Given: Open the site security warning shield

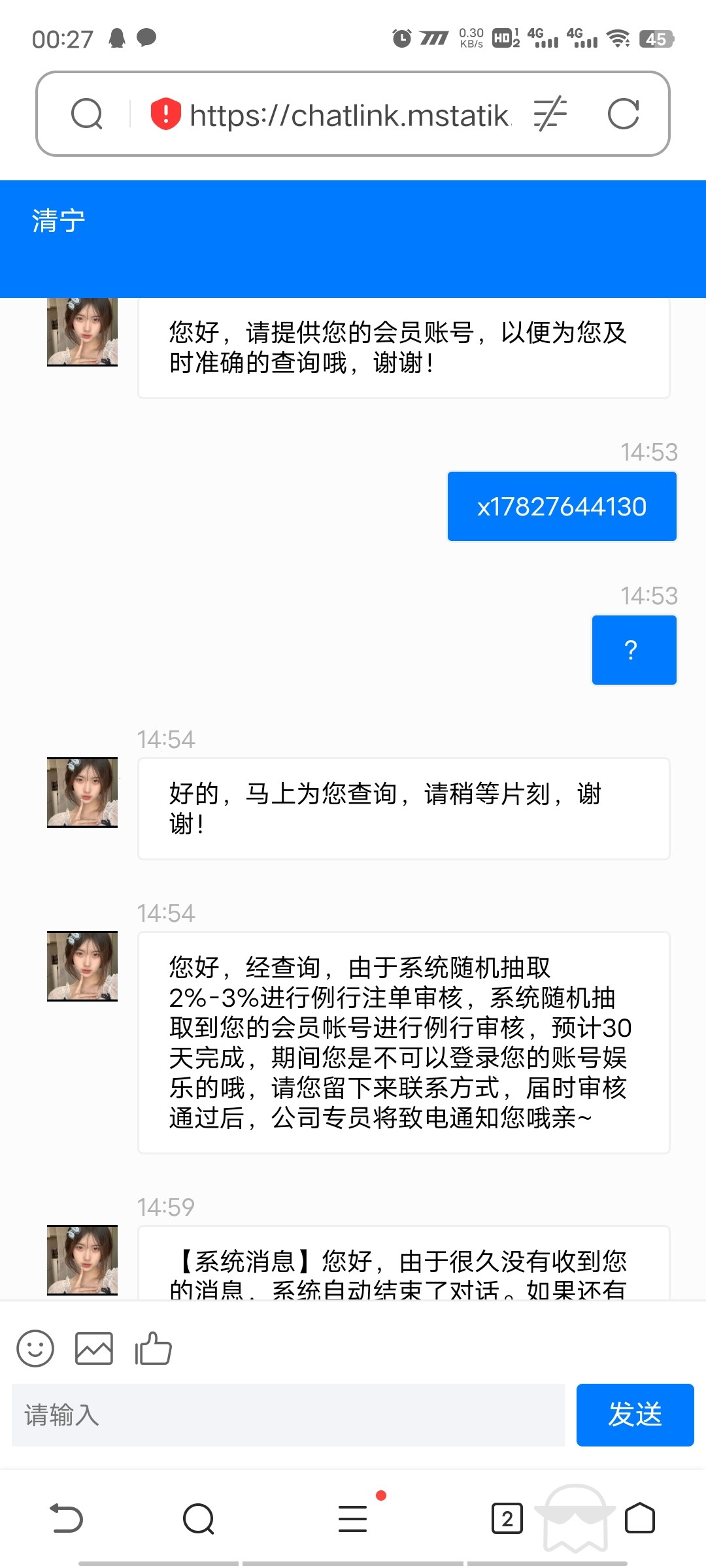Looking at the screenshot, I should 165,114.
